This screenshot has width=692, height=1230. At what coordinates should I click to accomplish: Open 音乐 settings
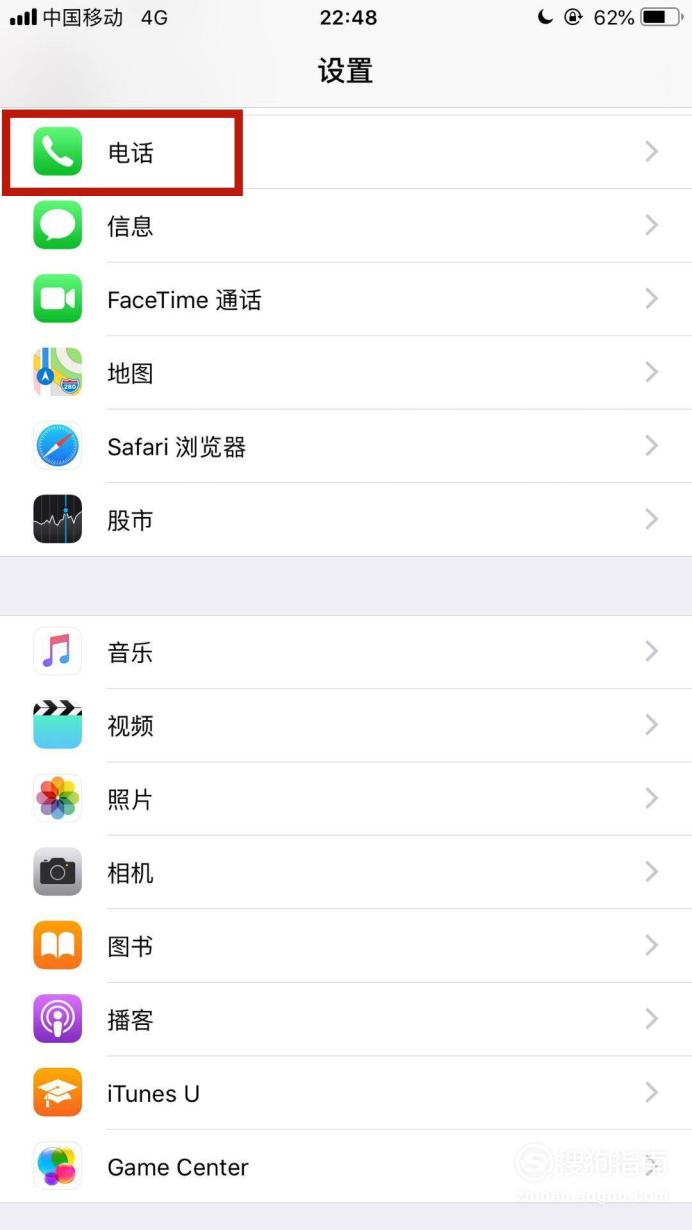click(346, 652)
